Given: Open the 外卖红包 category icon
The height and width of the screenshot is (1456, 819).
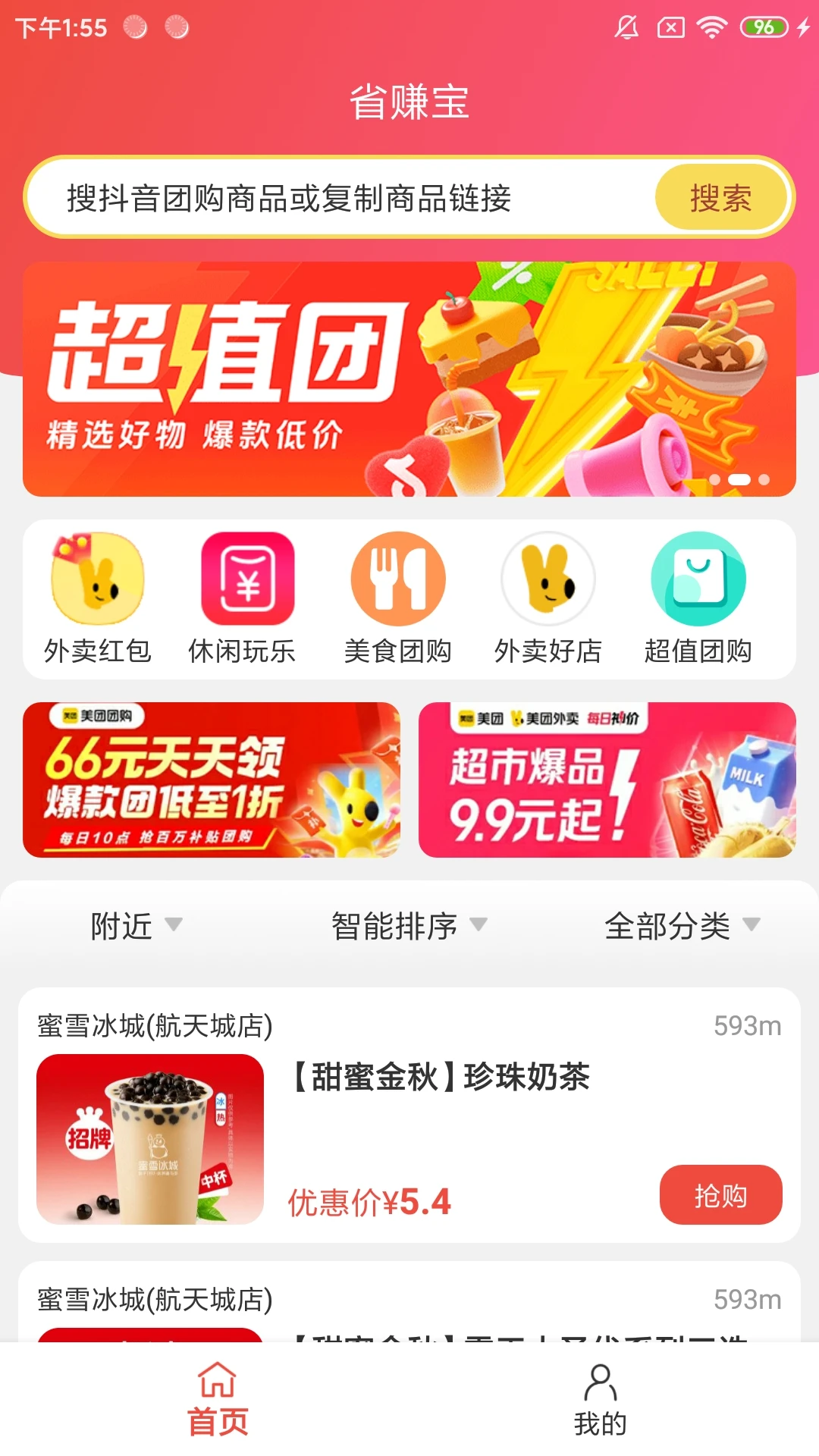Looking at the screenshot, I should tap(97, 579).
